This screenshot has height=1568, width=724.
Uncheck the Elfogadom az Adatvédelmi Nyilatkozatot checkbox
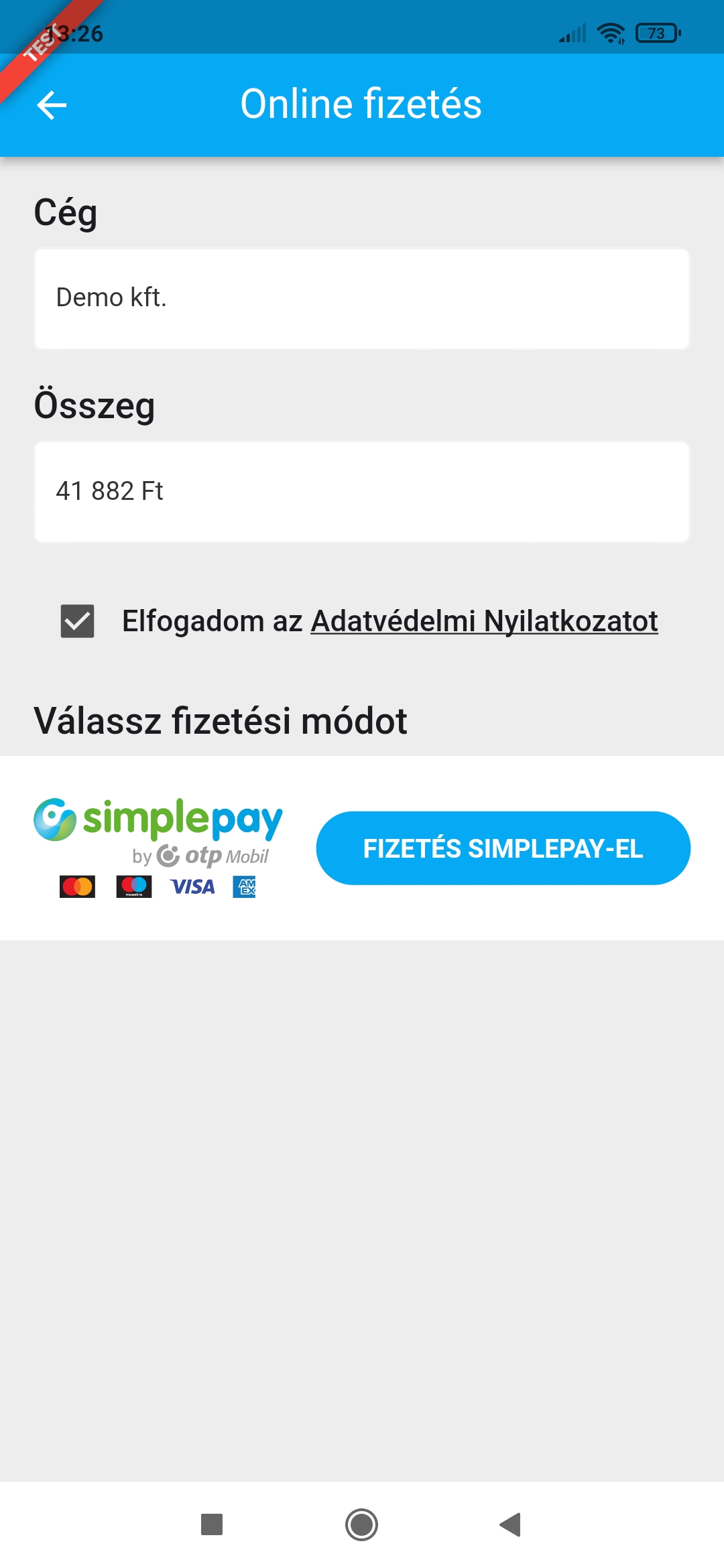point(77,621)
